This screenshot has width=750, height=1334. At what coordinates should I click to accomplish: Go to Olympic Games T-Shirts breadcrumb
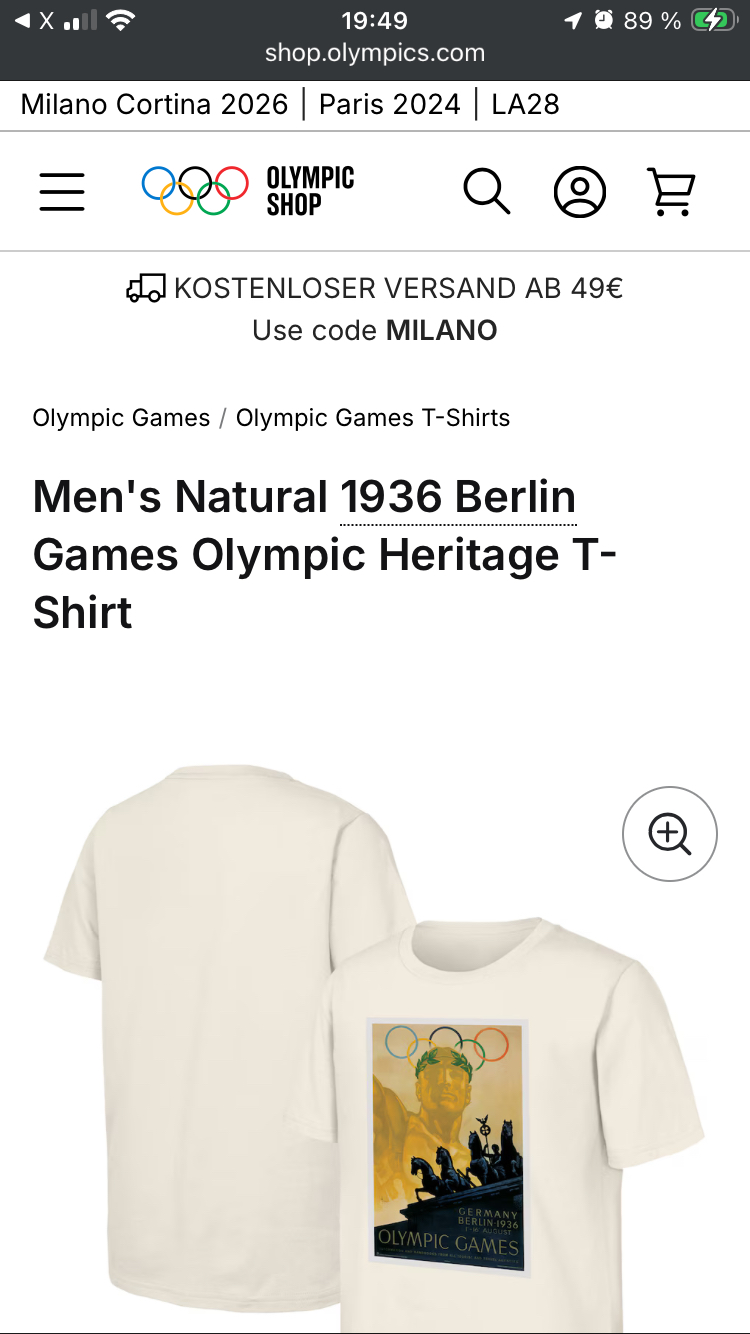373,418
